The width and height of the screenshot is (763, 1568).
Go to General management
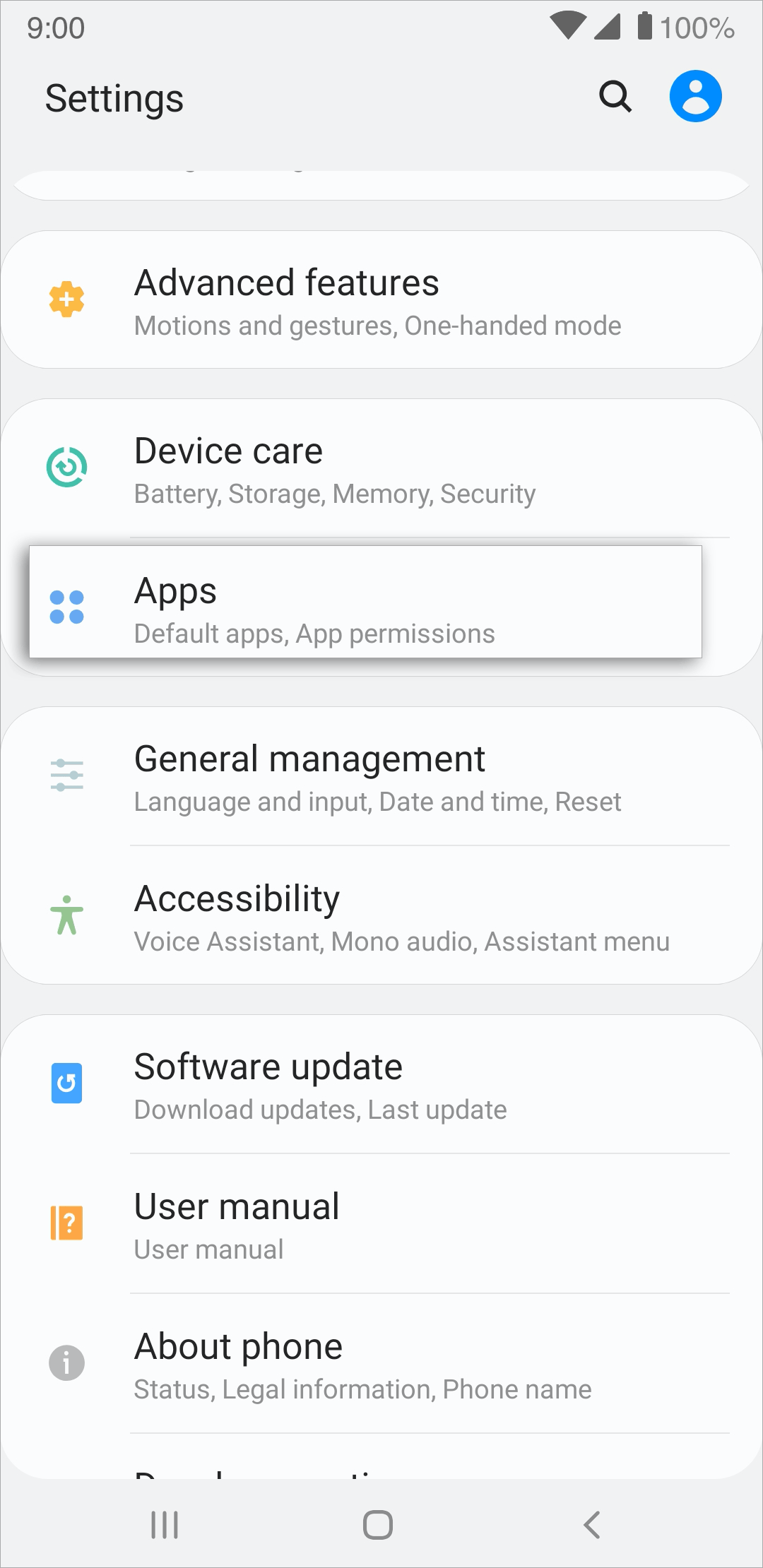point(381,777)
